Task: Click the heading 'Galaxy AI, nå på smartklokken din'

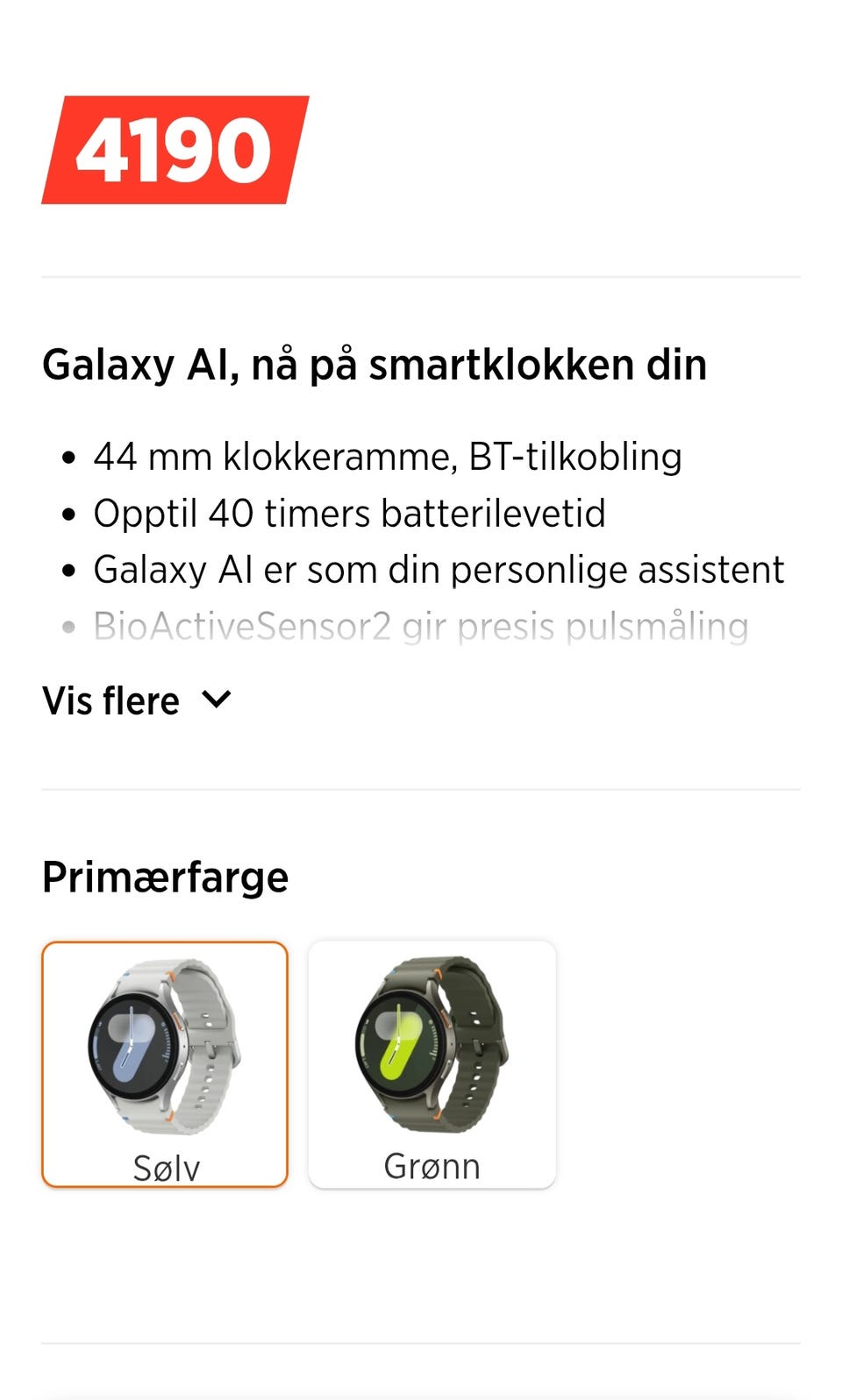Action: pos(374,366)
